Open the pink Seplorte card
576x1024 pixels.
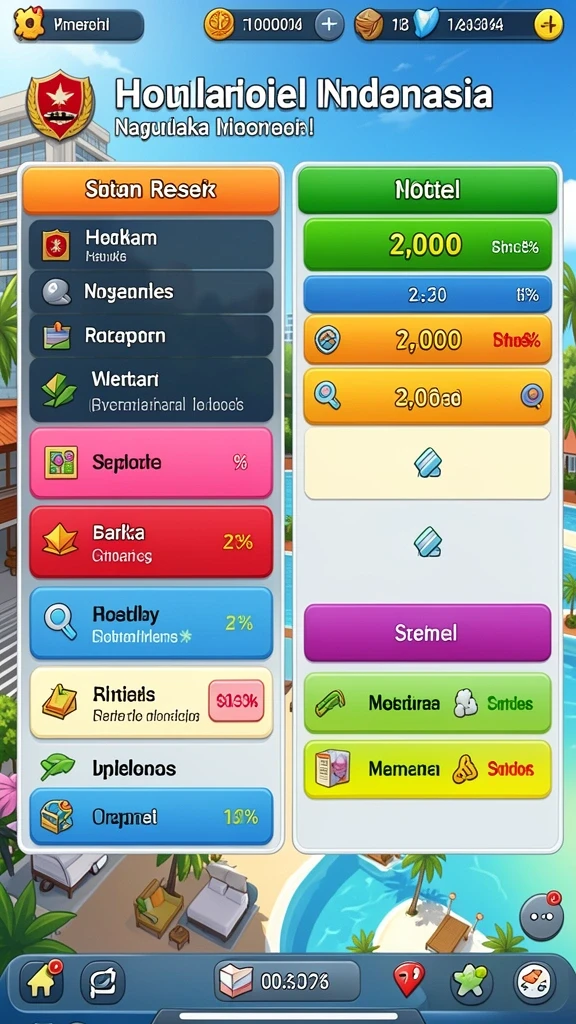(x=151, y=463)
